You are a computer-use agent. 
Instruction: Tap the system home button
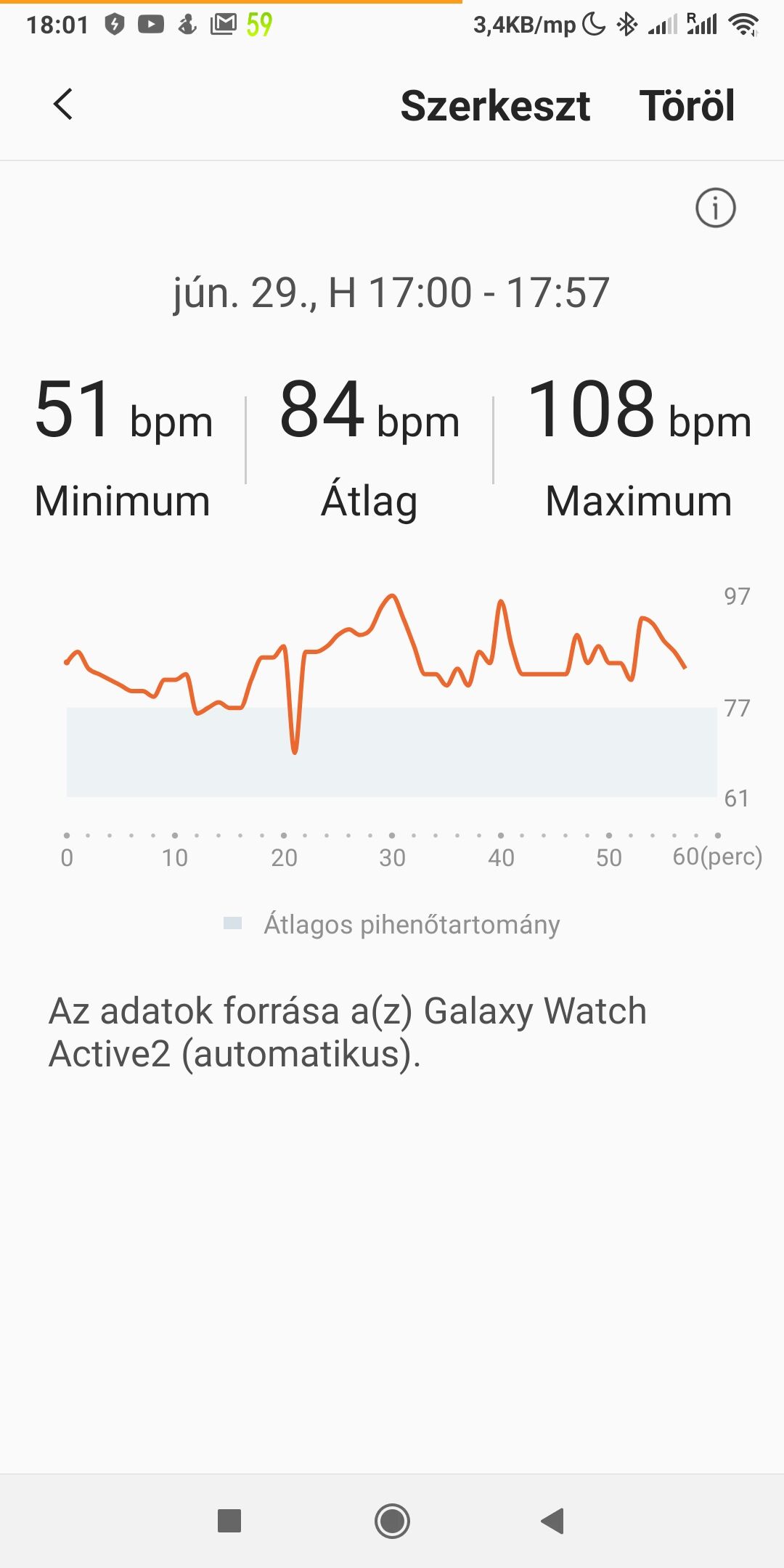coord(392,1521)
